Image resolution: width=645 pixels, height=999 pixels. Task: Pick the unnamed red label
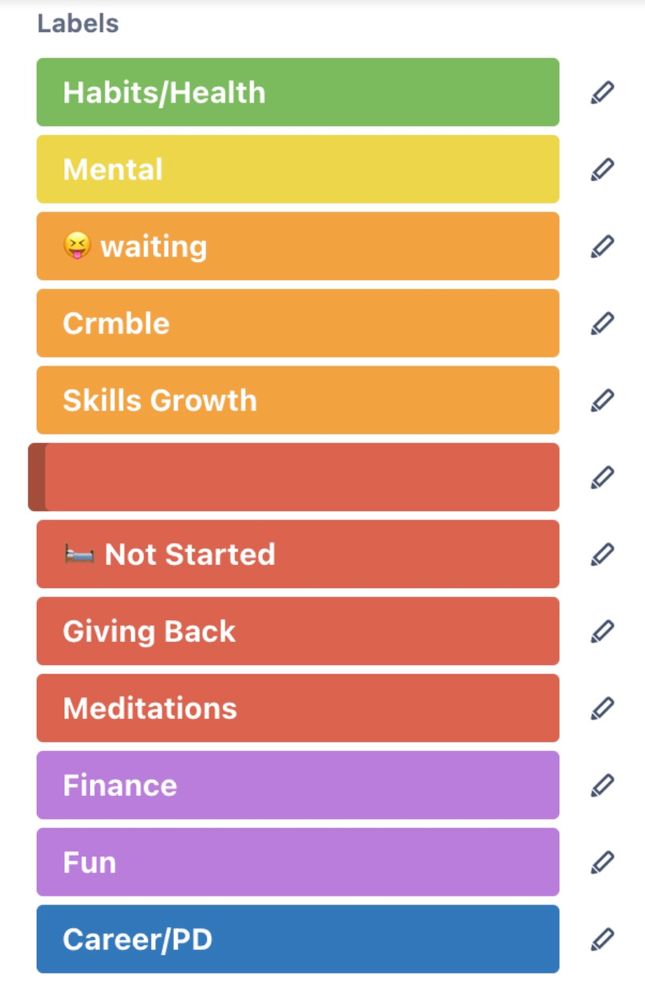click(297, 477)
